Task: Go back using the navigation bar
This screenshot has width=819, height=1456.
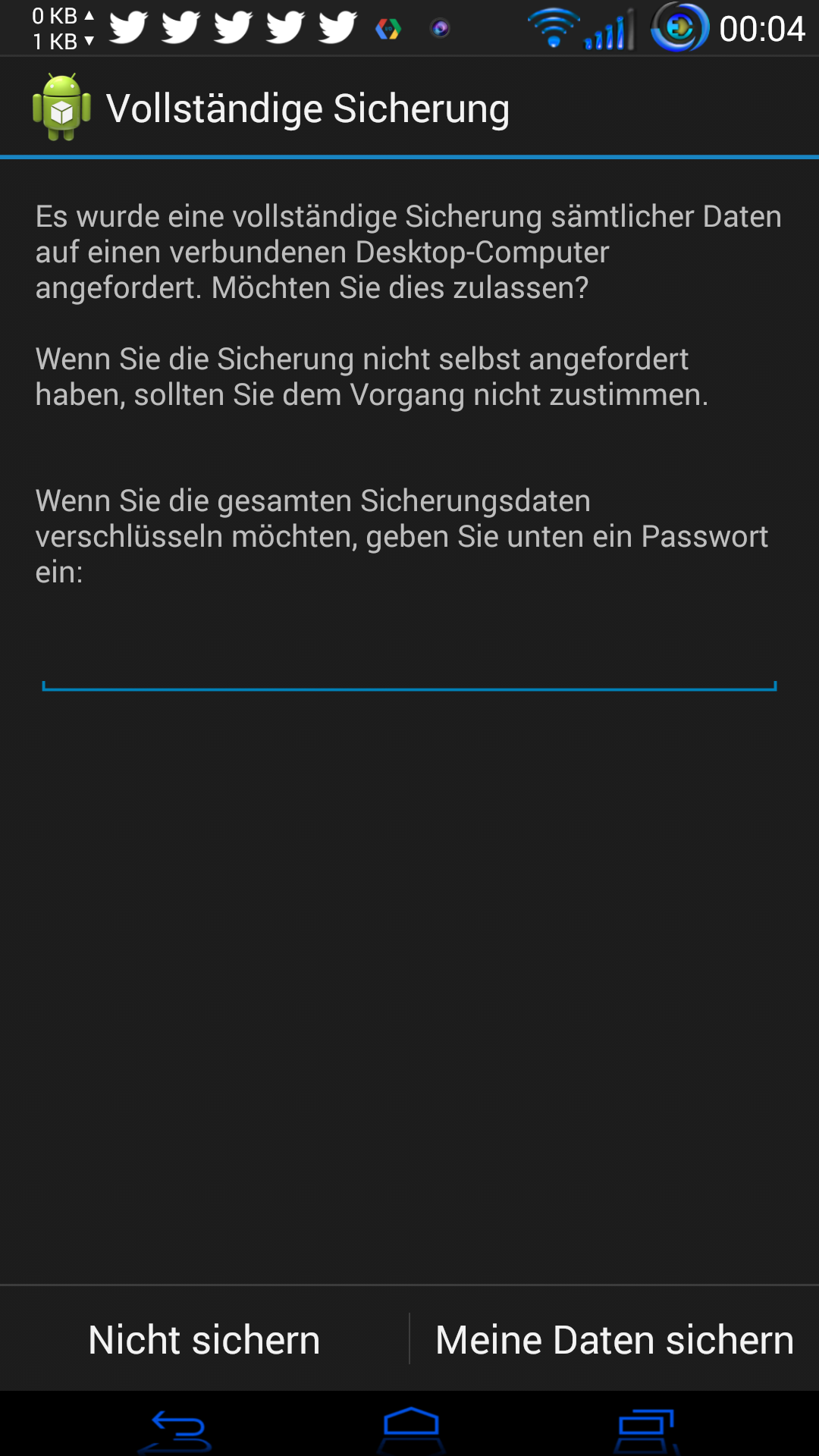Action: [175, 1429]
